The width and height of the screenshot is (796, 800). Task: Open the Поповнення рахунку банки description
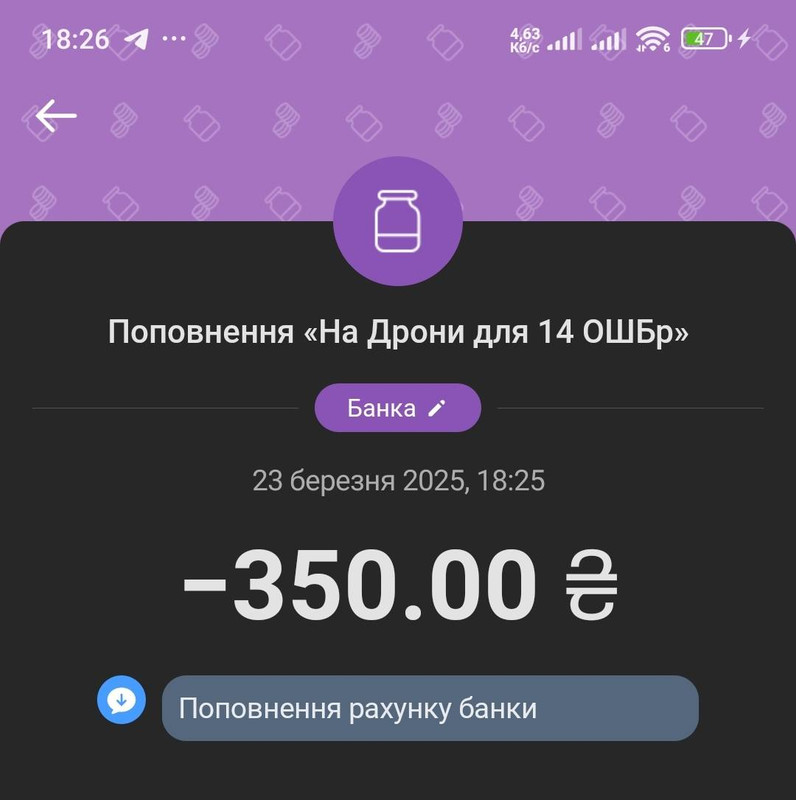point(429,709)
